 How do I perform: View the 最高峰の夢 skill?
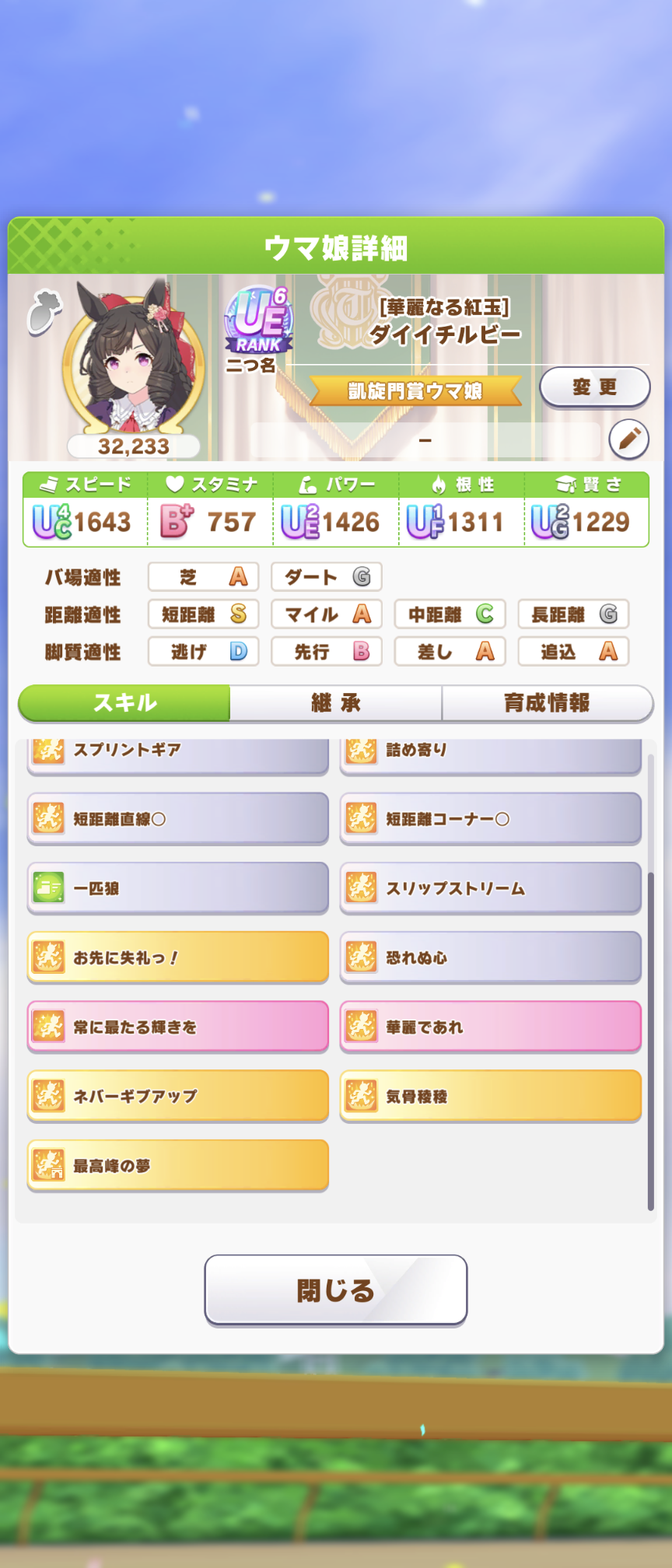coord(178,1165)
